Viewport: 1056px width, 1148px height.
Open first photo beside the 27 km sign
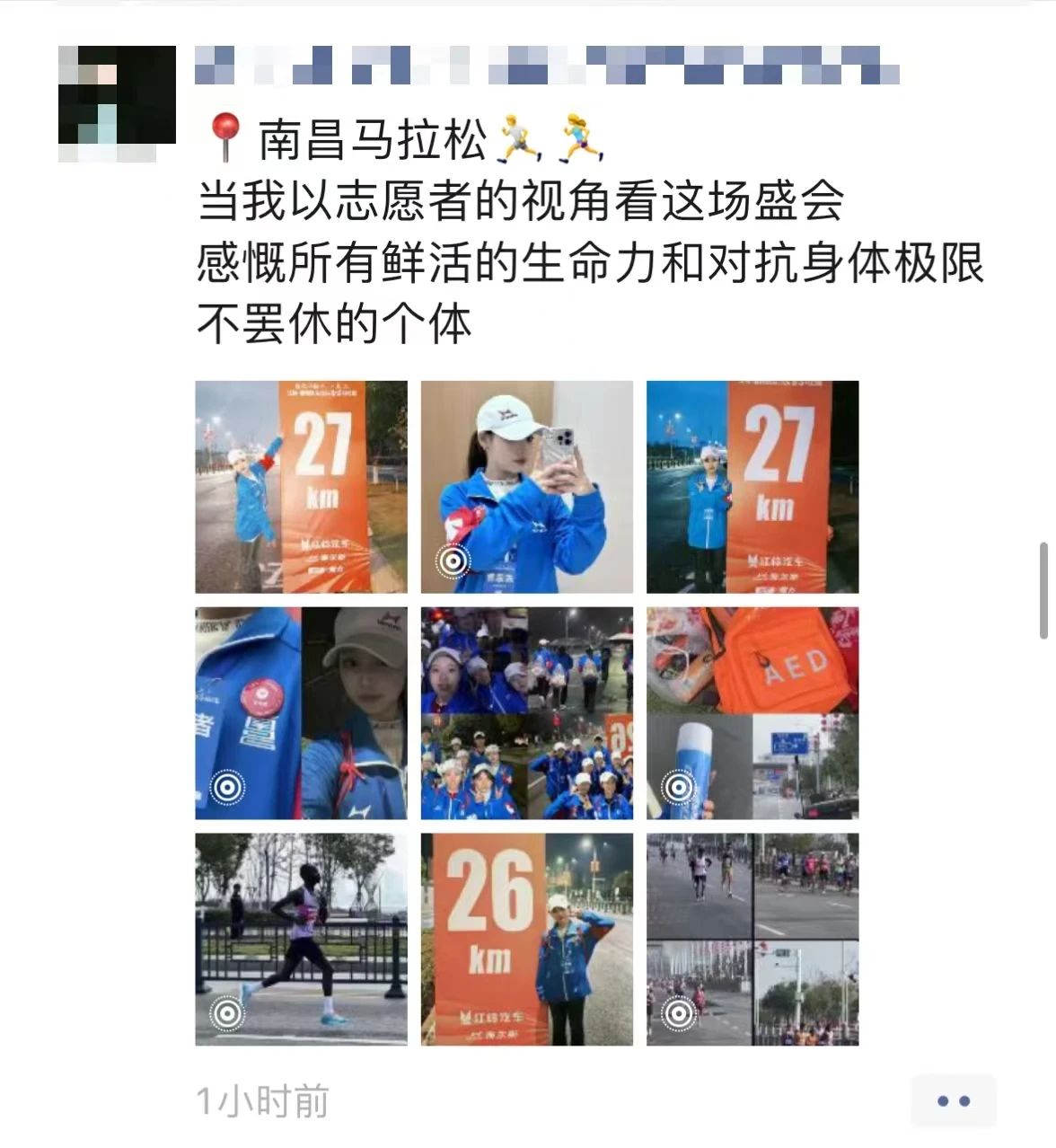(301, 487)
